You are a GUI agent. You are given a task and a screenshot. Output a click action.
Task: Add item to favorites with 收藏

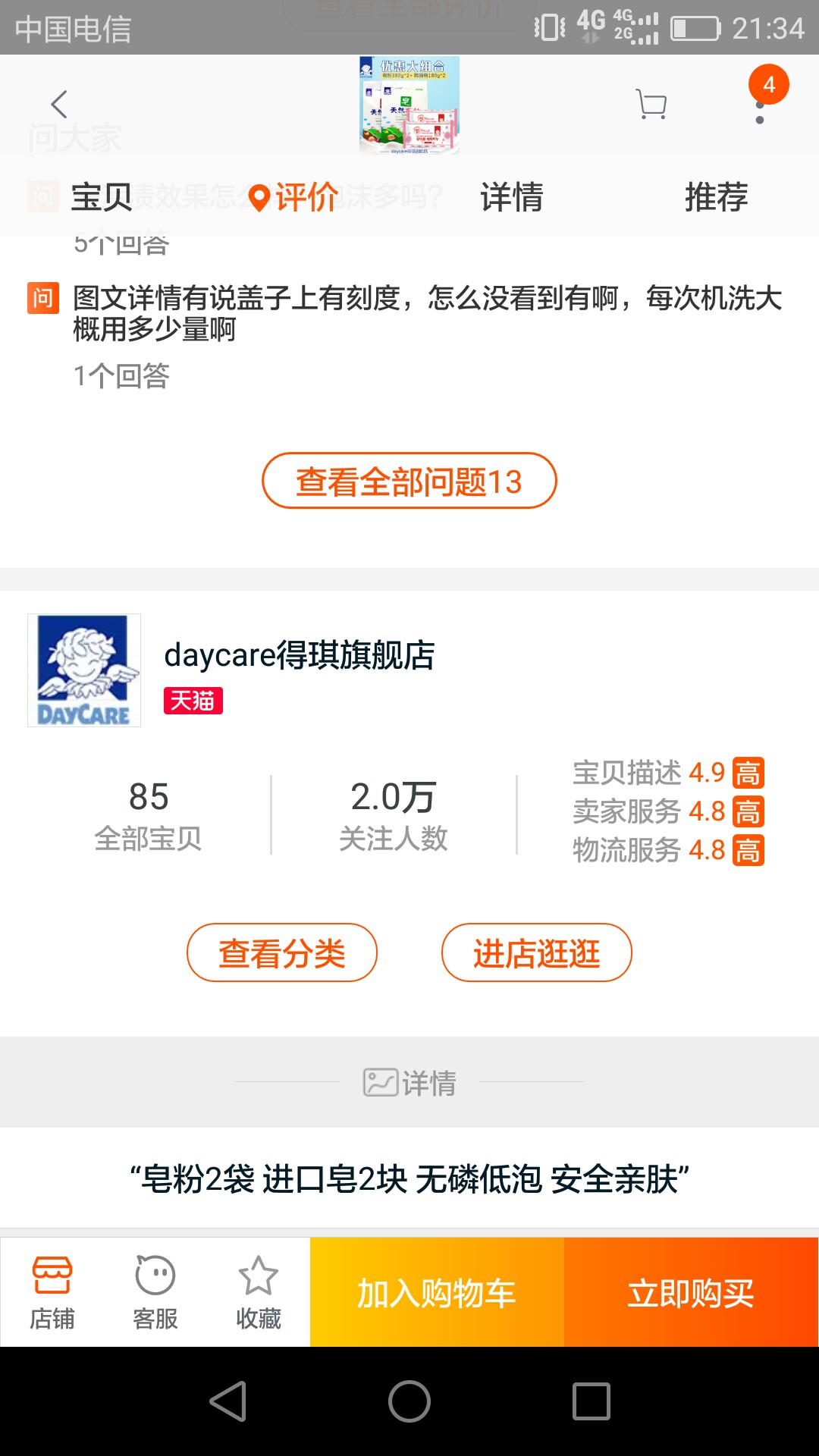(259, 1292)
